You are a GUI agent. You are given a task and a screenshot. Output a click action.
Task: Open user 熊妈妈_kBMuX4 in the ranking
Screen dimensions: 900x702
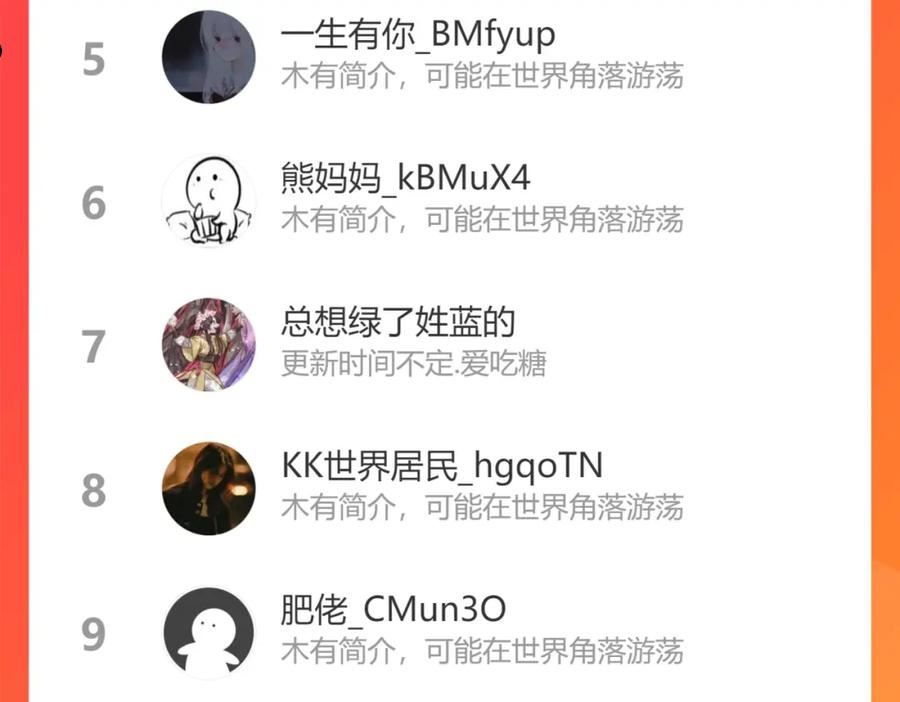coord(449,201)
